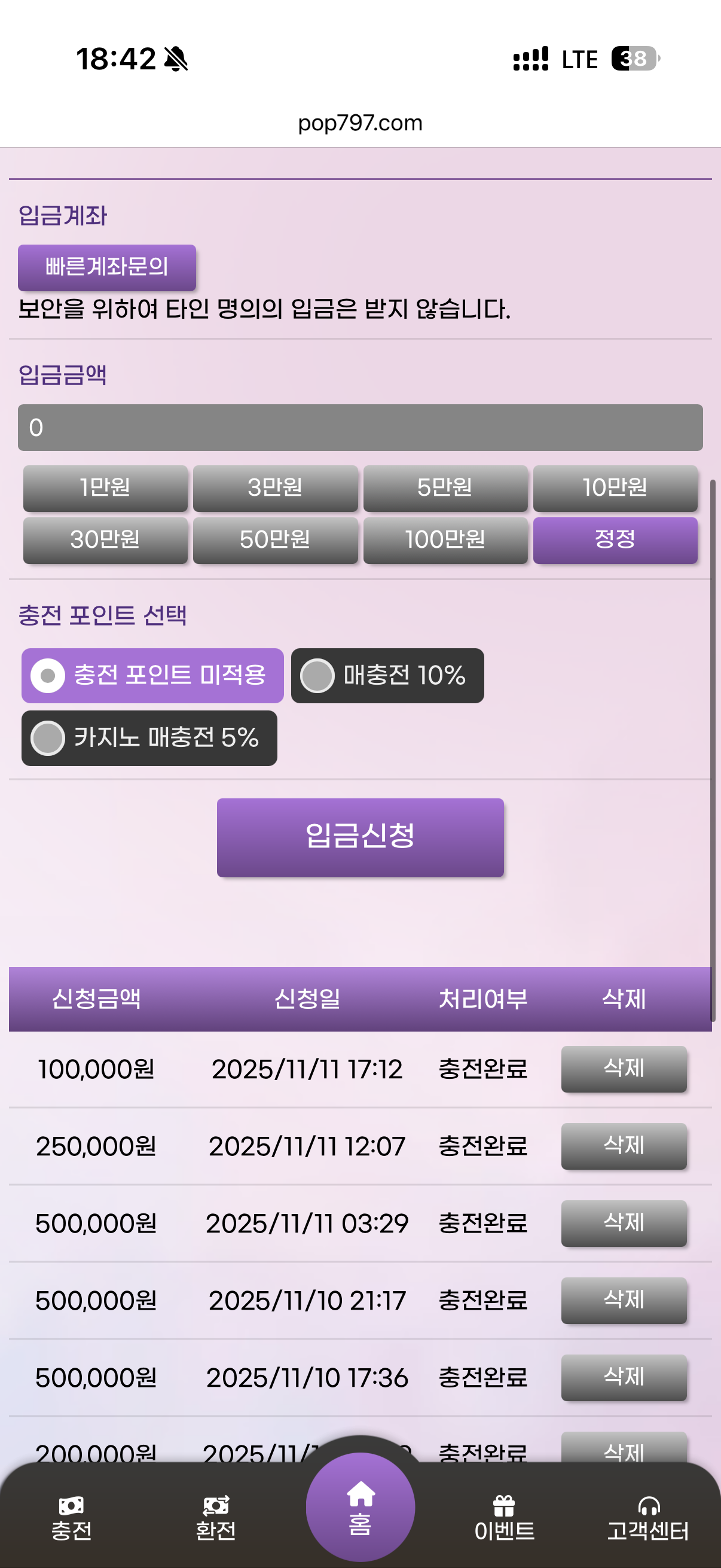Screen dimensions: 721x1568
Task: Add 10만원 to the deposit amount
Action: 615,487
